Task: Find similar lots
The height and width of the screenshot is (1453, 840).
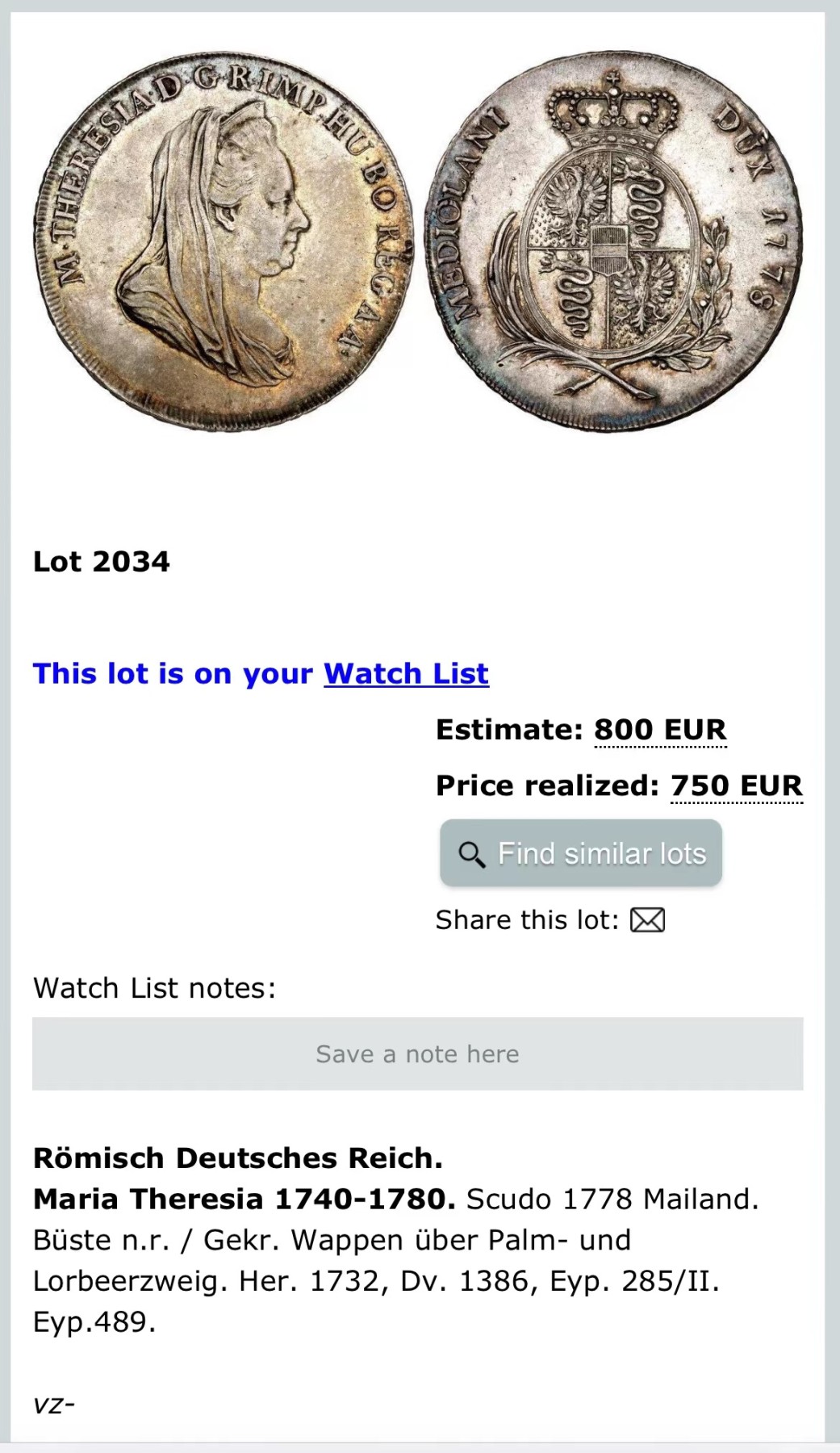Action: click(581, 853)
